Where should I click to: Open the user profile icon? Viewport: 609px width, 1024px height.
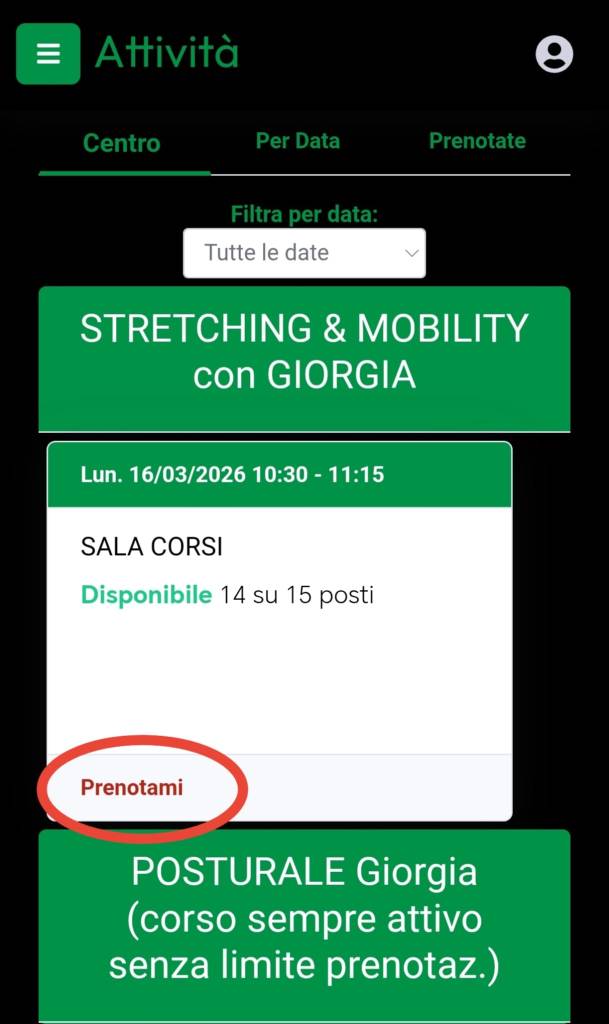pos(554,54)
